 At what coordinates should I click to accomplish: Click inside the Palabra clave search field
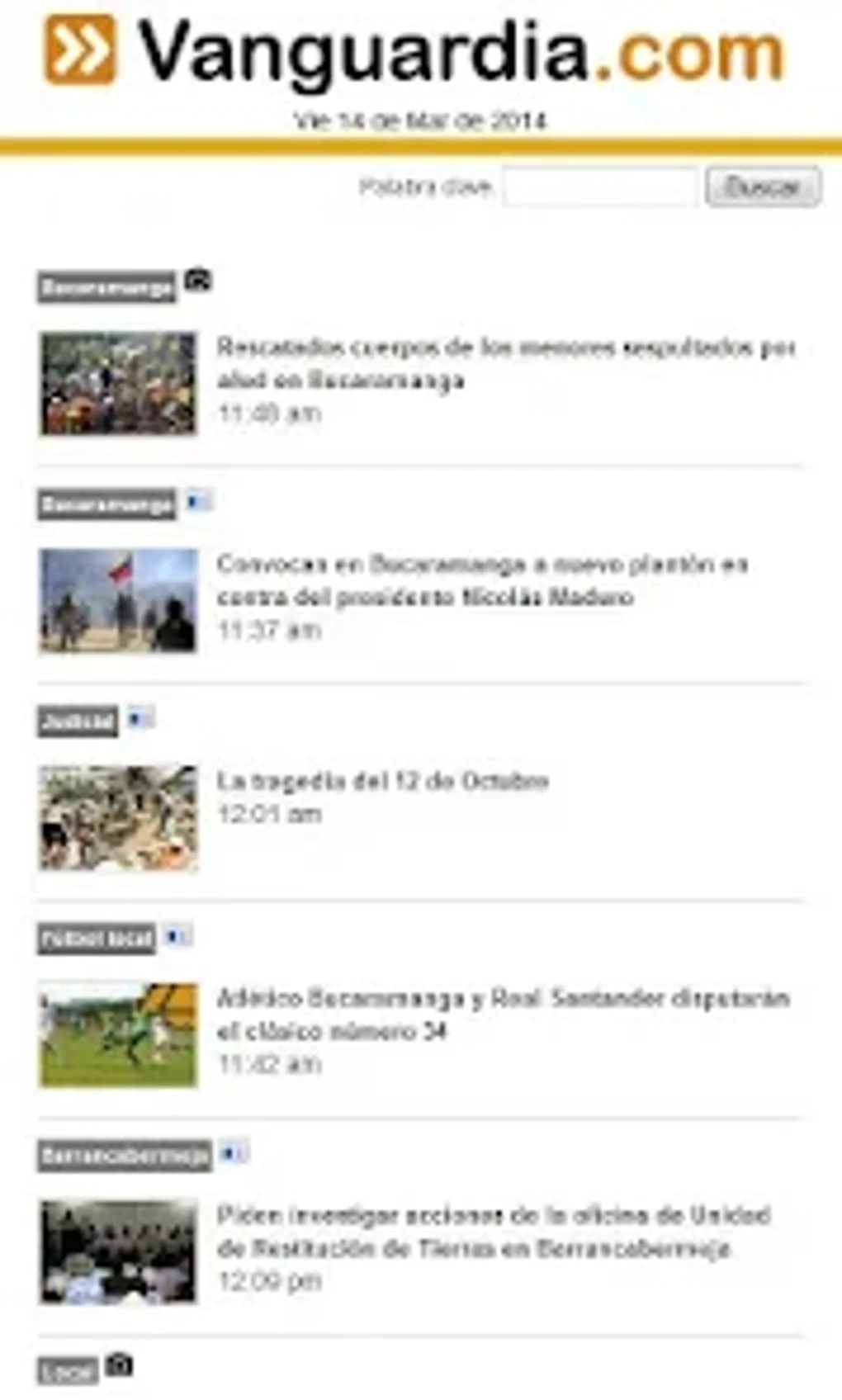click(600, 186)
